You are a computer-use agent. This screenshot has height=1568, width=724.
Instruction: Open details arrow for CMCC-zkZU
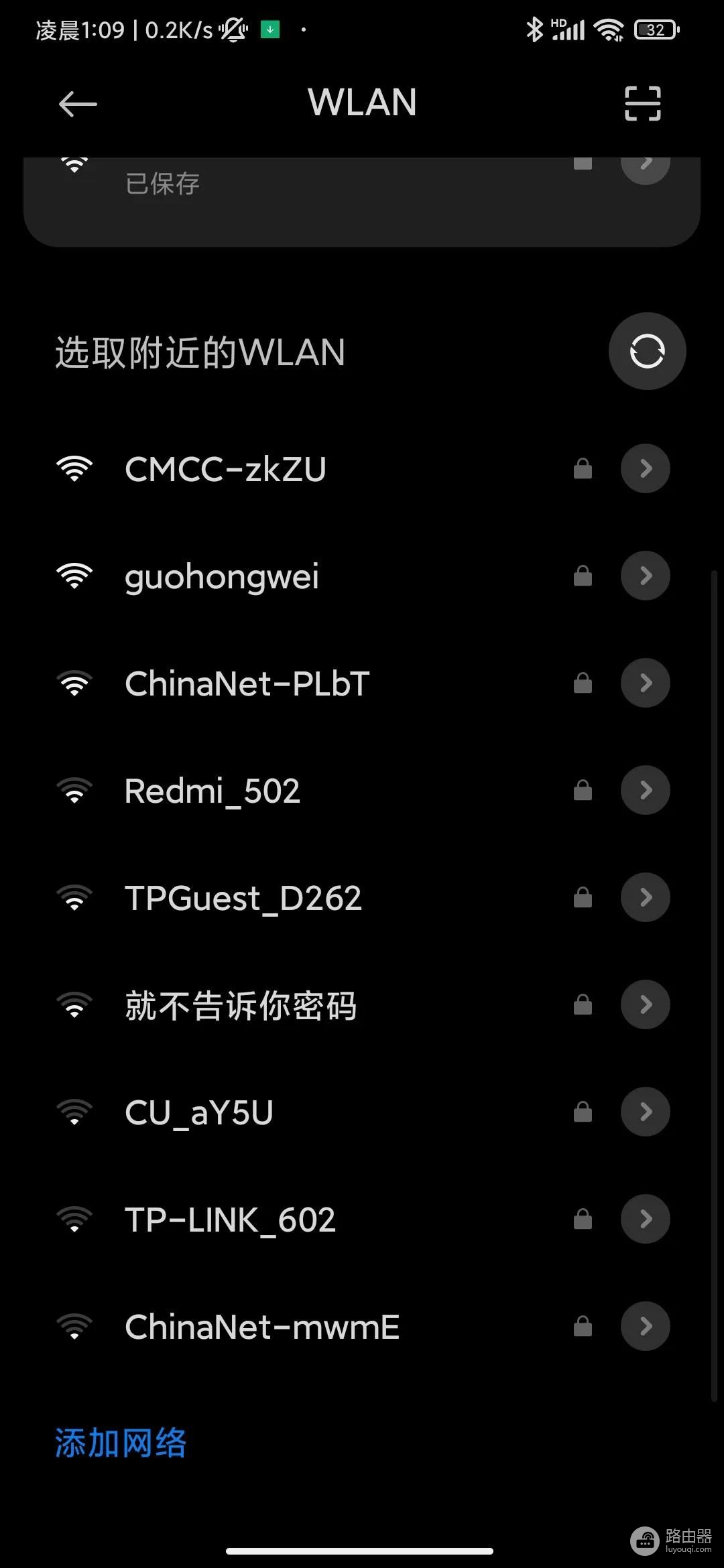645,468
